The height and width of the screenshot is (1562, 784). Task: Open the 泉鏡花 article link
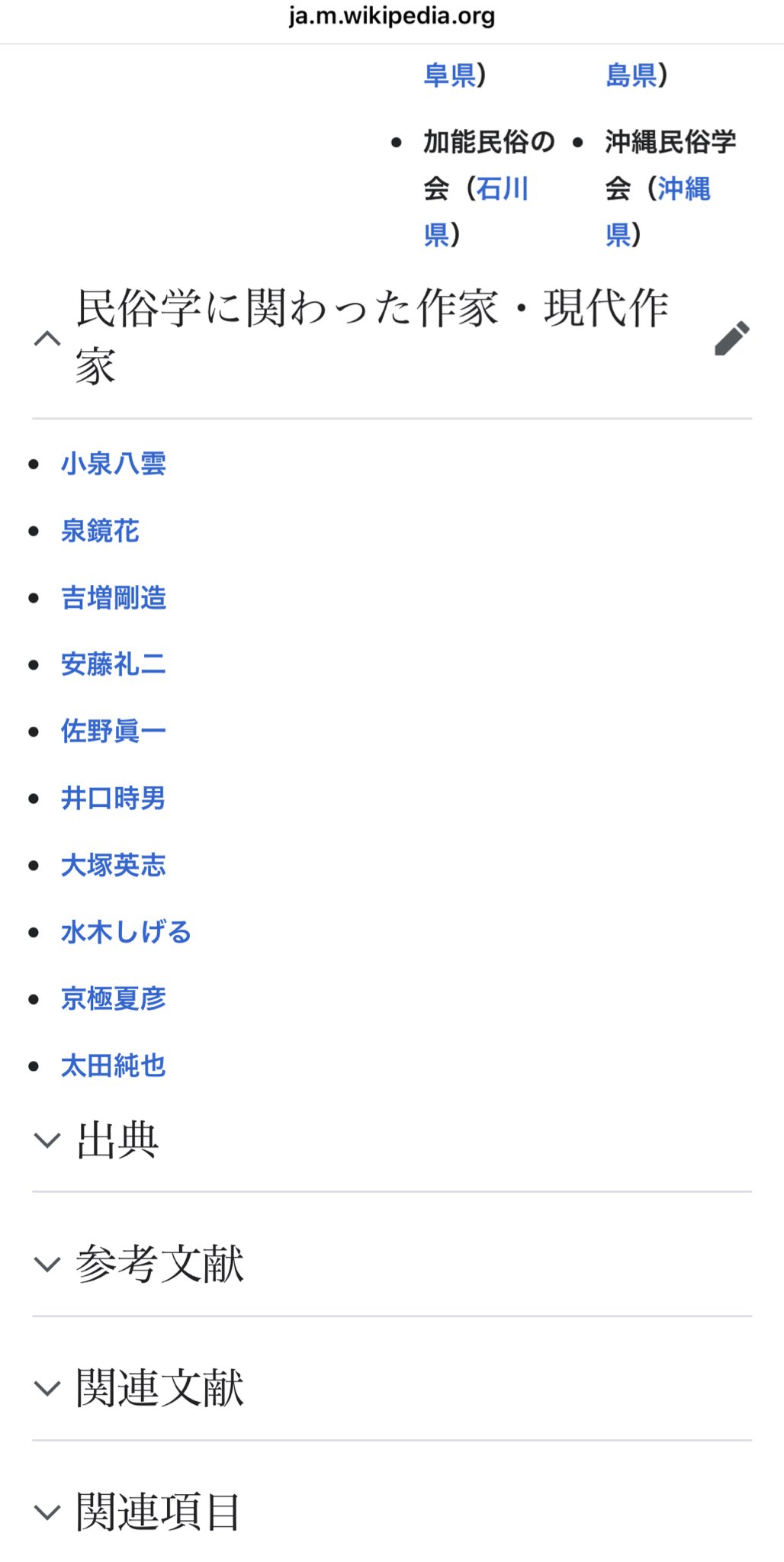(100, 531)
